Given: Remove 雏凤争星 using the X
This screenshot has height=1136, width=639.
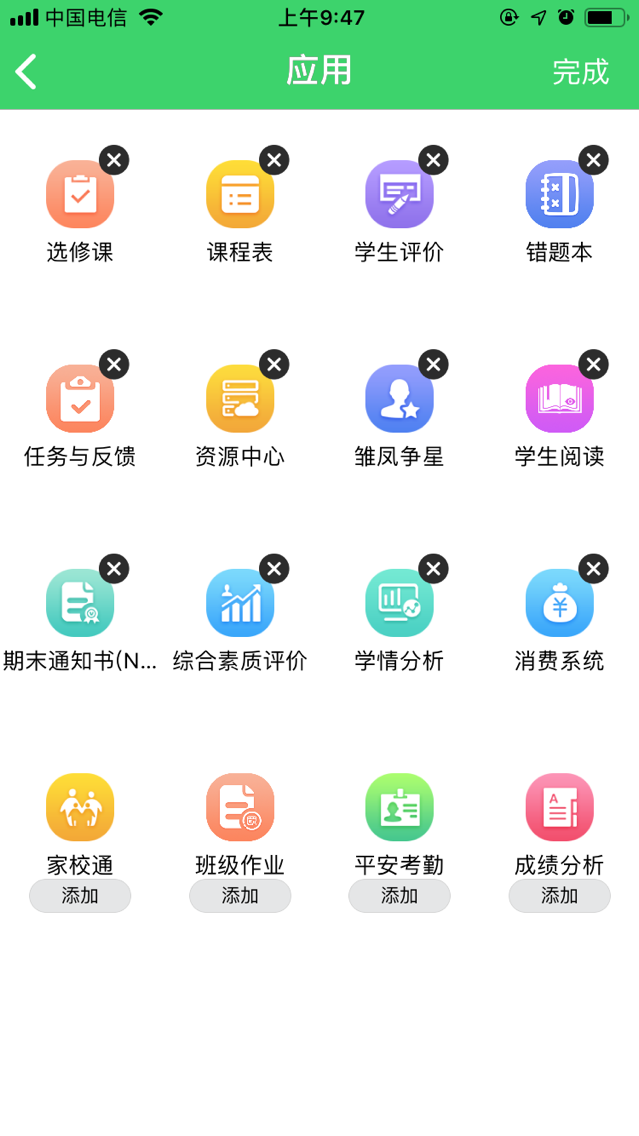Looking at the screenshot, I should click(x=433, y=364).
